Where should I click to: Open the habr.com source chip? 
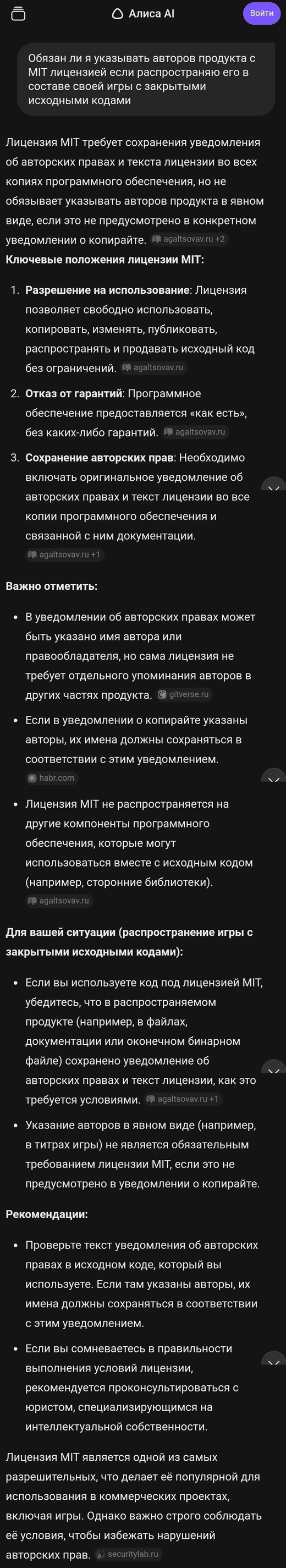pos(52,778)
